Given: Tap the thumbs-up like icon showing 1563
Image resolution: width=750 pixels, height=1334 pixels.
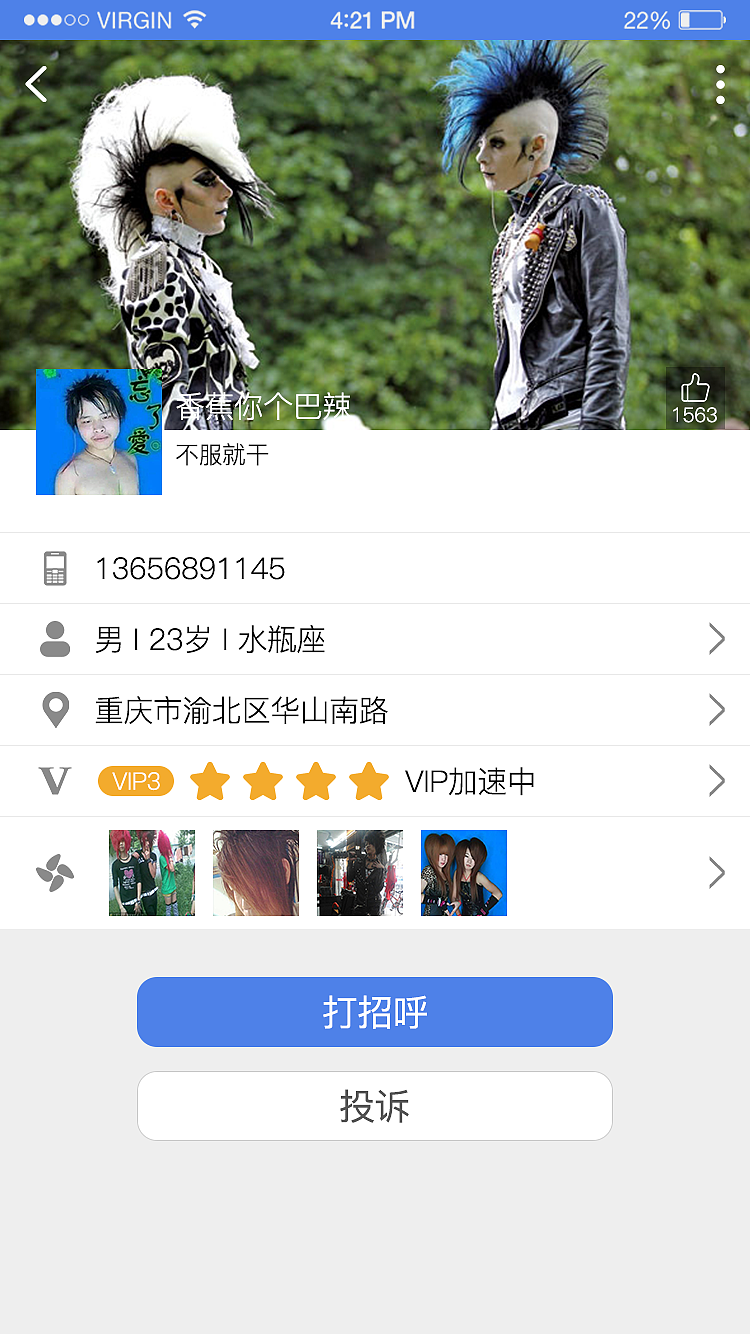Looking at the screenshot, I should (x=695, y=396).
